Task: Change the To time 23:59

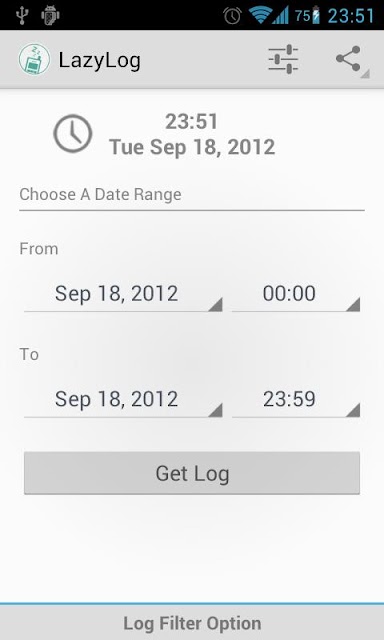Action: [296, 400]
